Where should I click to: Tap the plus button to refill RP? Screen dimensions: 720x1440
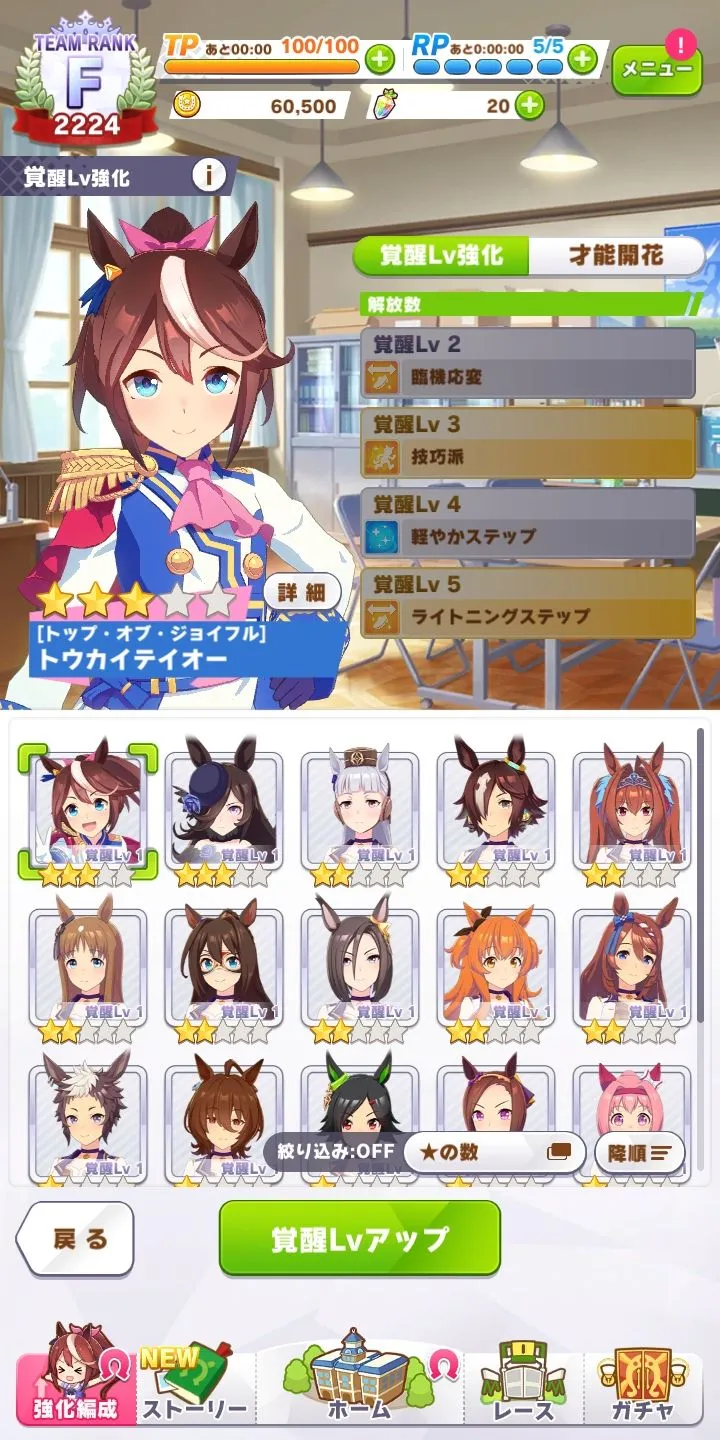583,58
